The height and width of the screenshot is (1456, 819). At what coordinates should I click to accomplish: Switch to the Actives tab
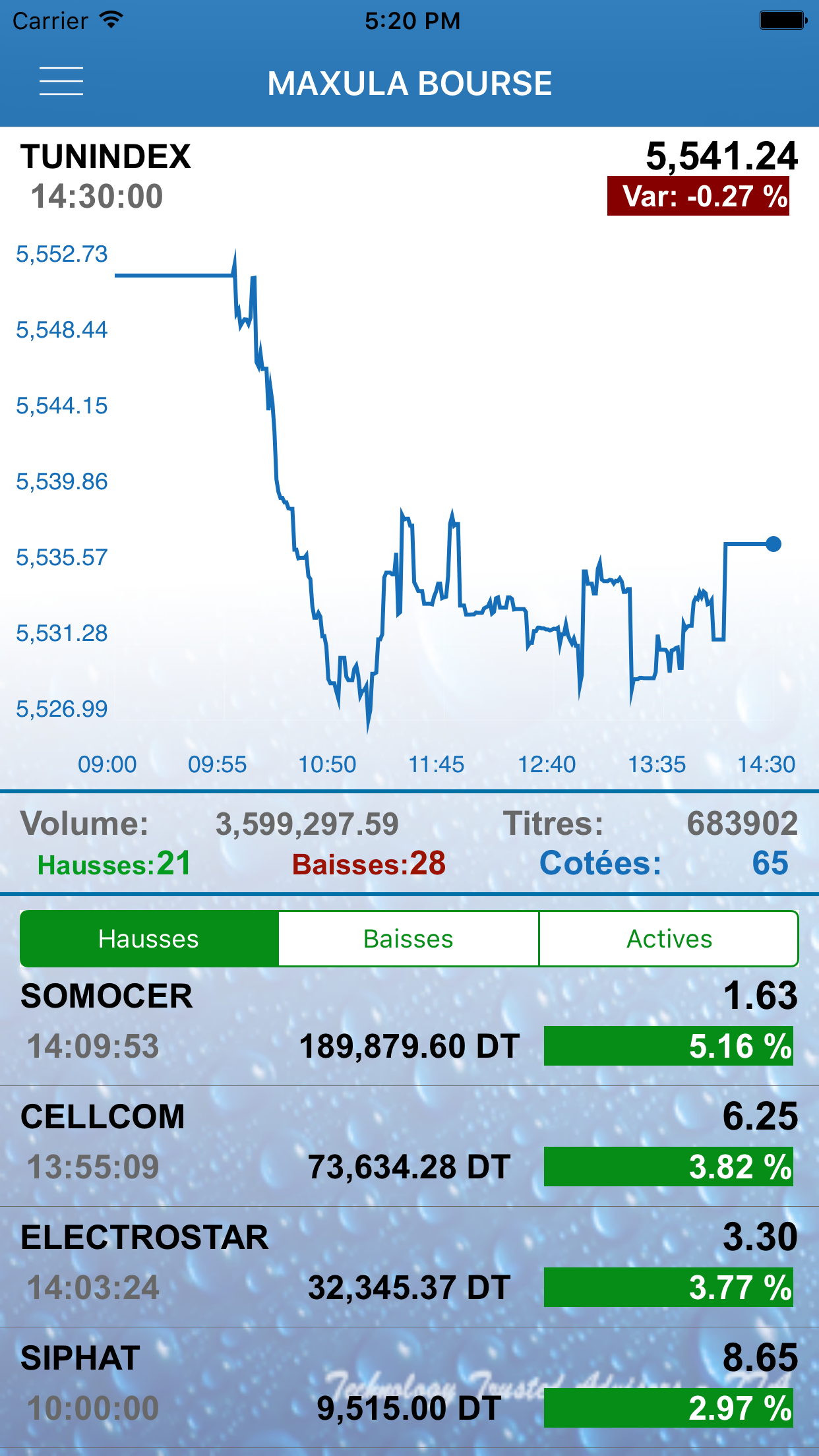(669, 939)
